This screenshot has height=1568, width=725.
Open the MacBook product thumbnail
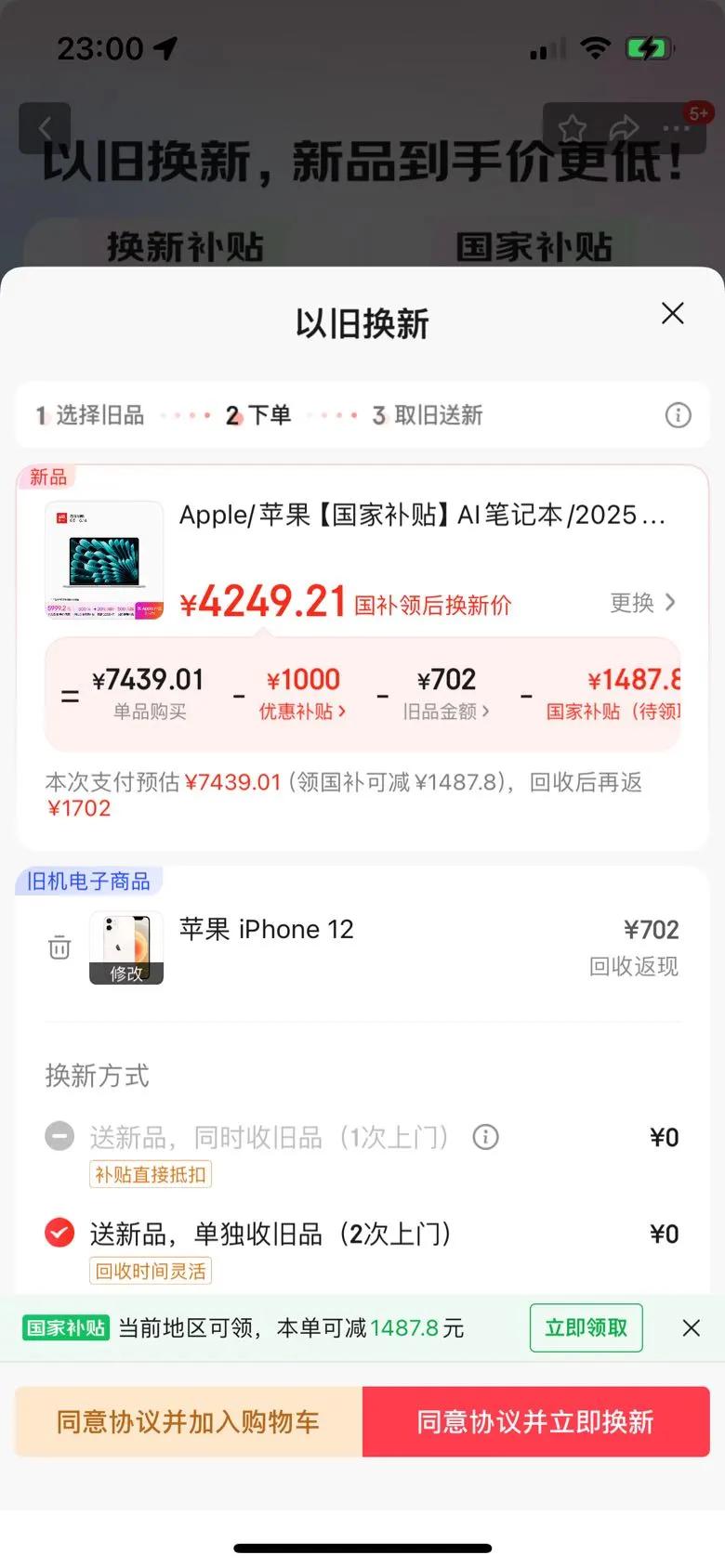104,561
